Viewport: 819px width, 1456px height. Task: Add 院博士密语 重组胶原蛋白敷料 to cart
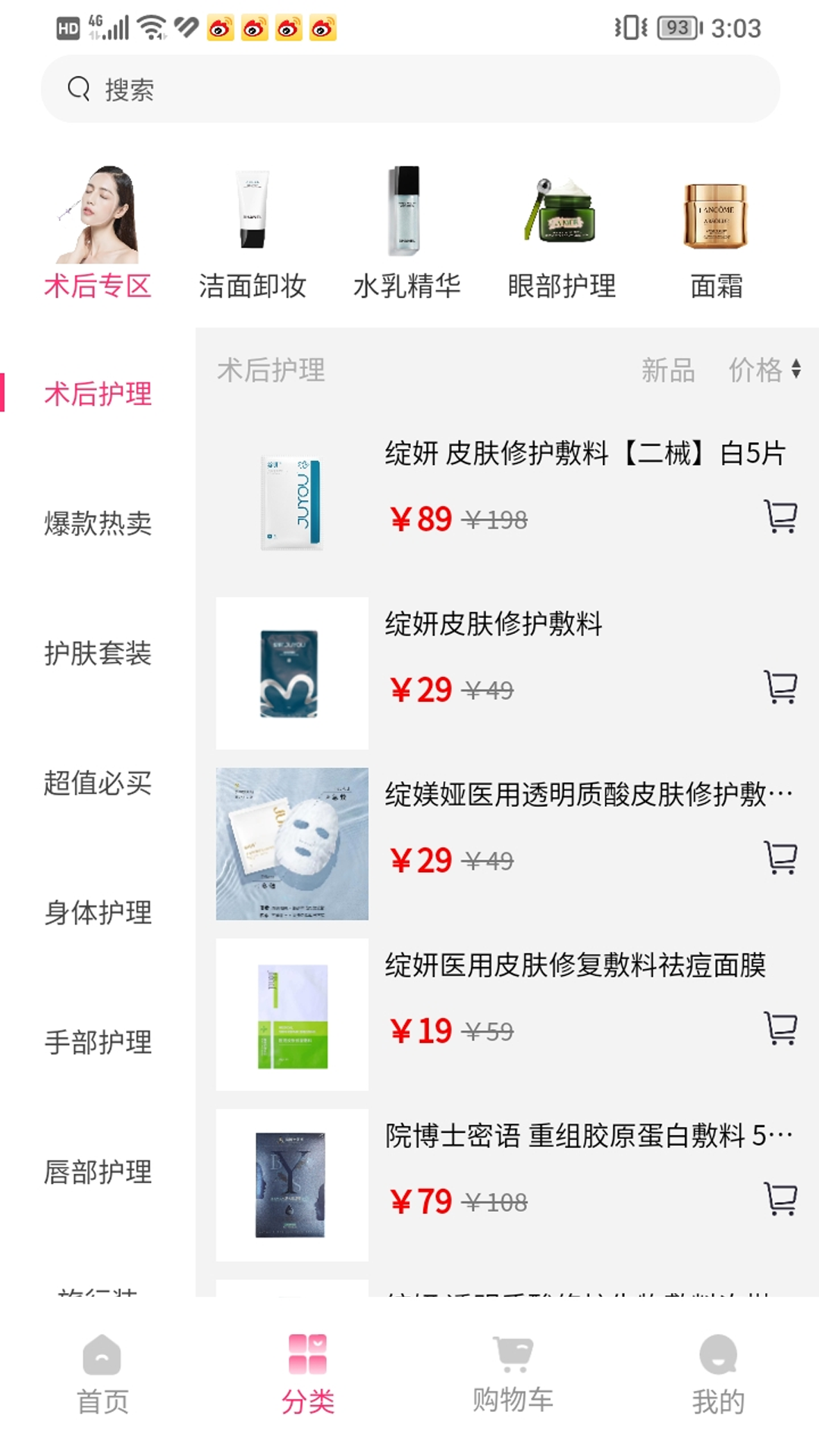780,1198
